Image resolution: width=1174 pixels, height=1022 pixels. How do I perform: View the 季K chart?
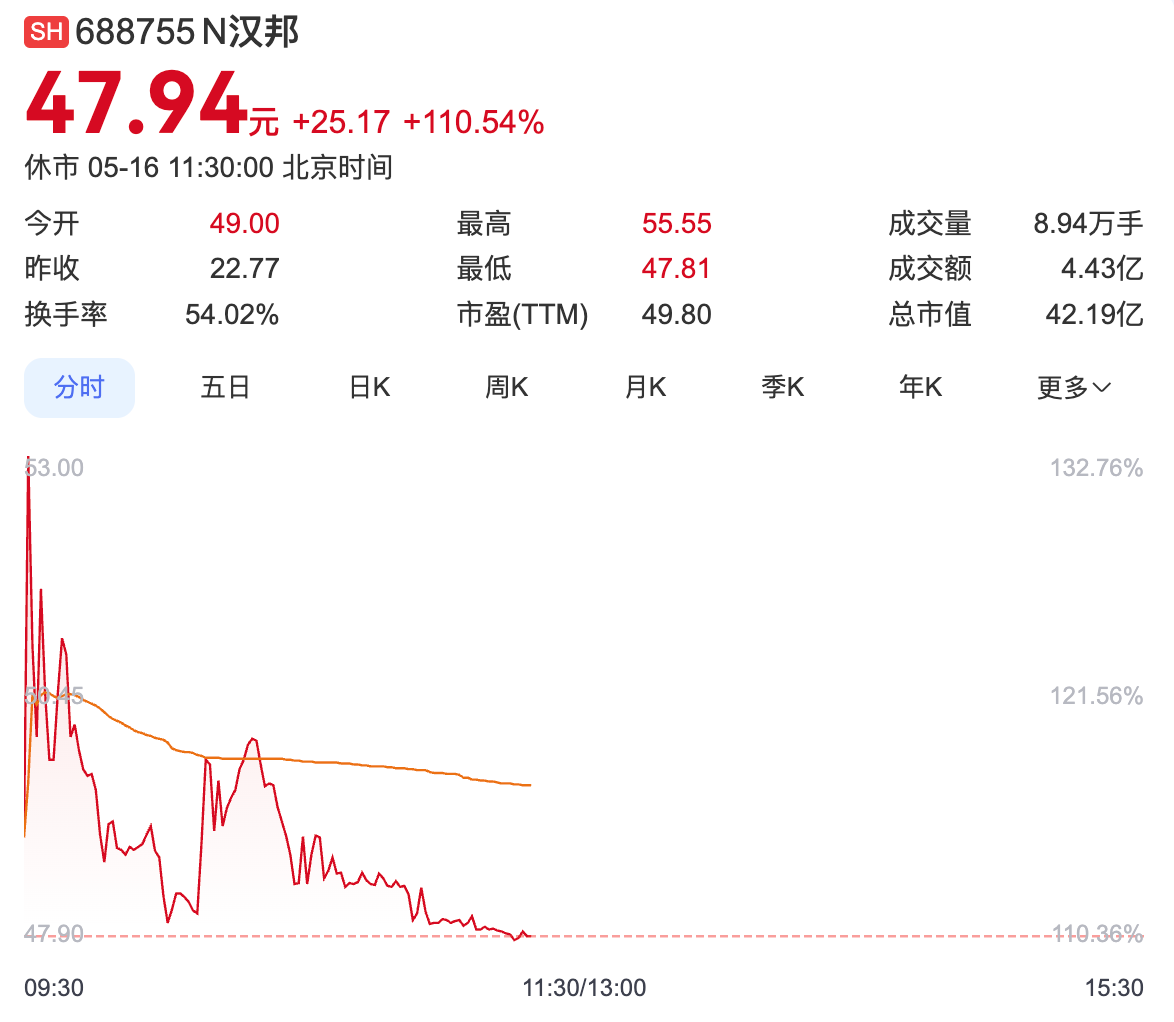point(783,388)
